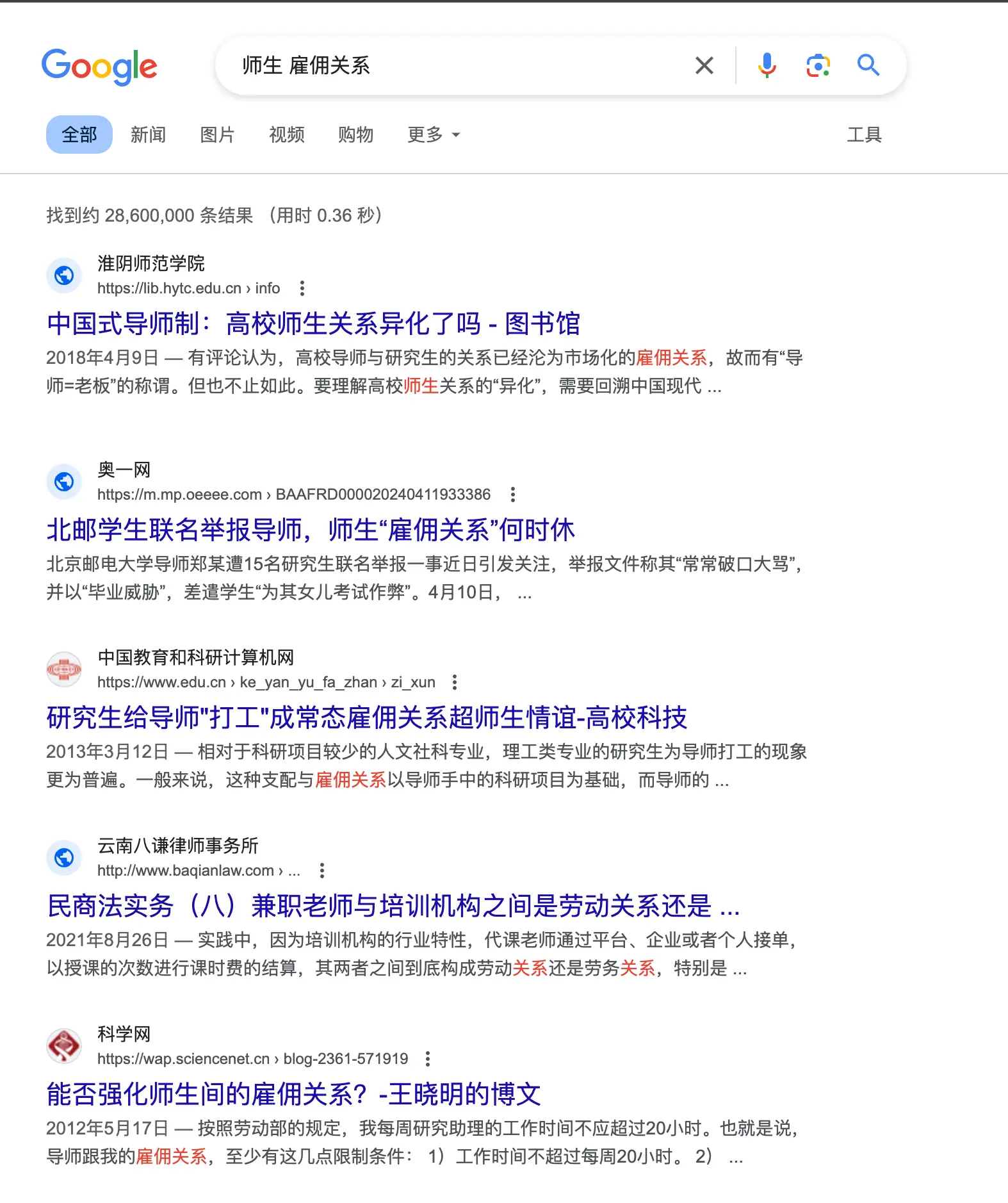Open Google Lens image search
Viewport: 1008px width, 1203px height.
pos(818,65)
